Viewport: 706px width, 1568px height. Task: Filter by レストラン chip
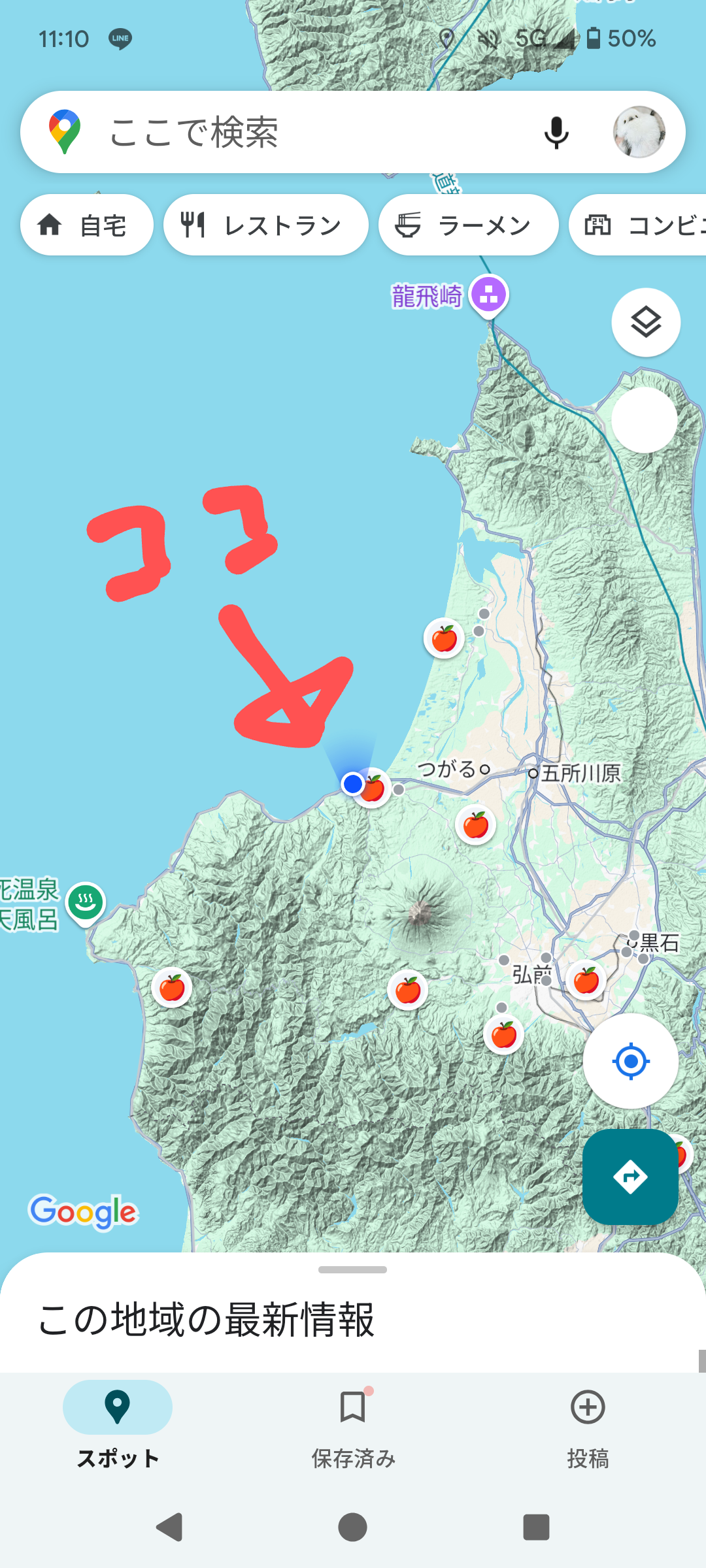pyautogui.click(x=266, y=225)
